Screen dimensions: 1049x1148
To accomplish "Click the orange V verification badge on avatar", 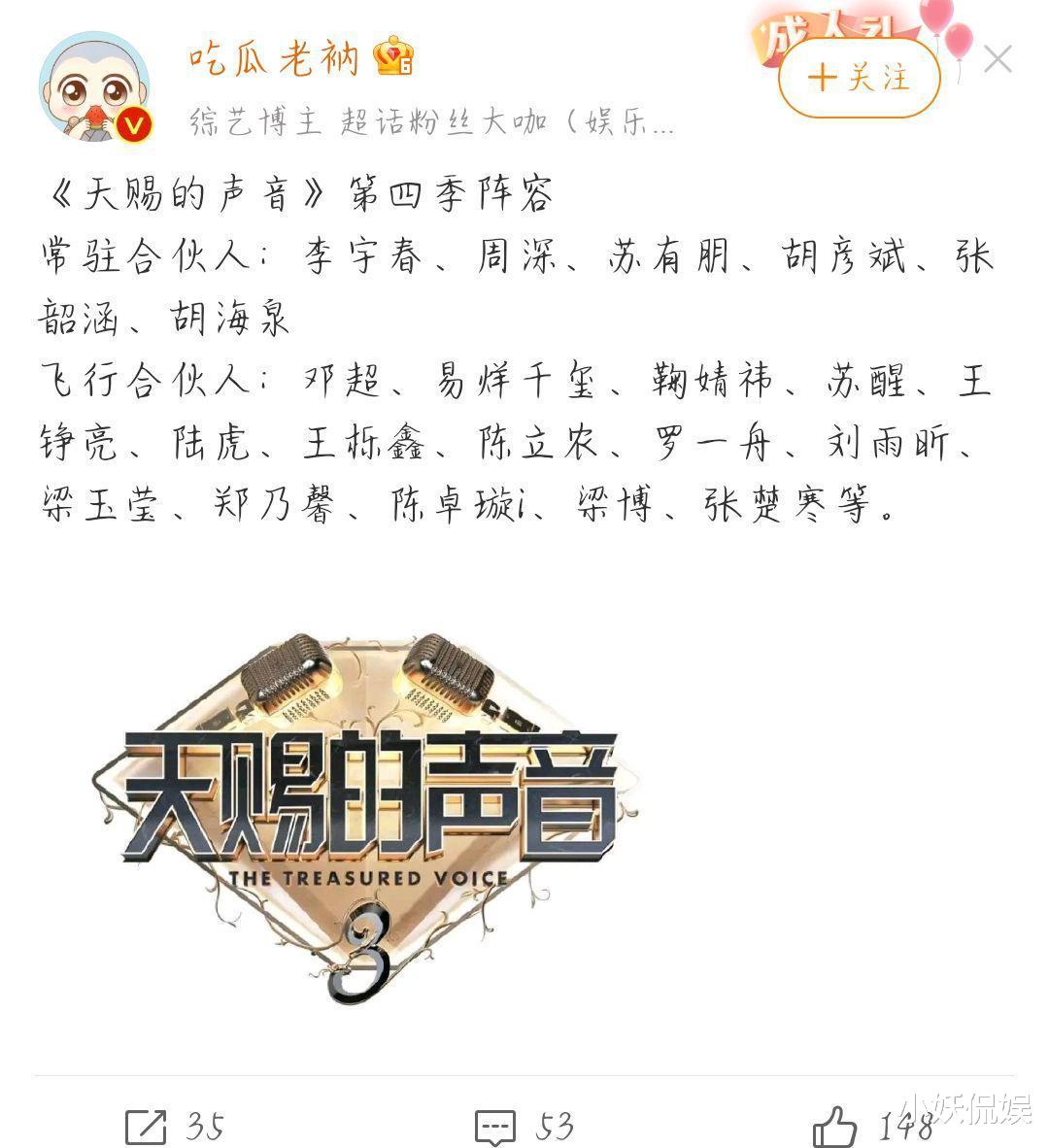I will click(x=137, y=124).
